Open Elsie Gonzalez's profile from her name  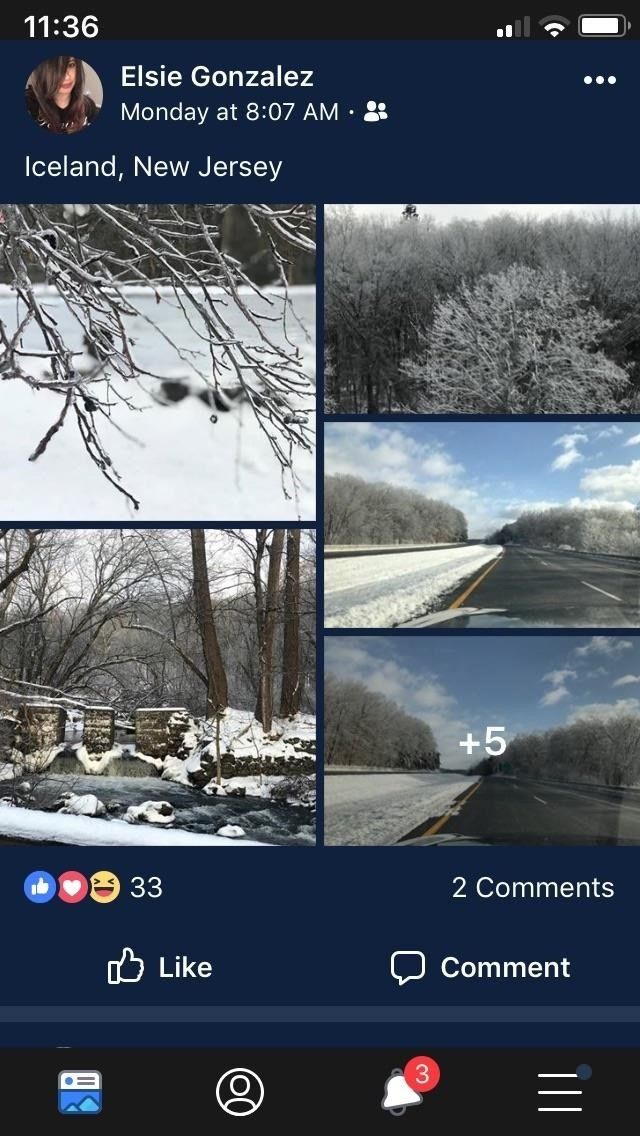point(217,76)
